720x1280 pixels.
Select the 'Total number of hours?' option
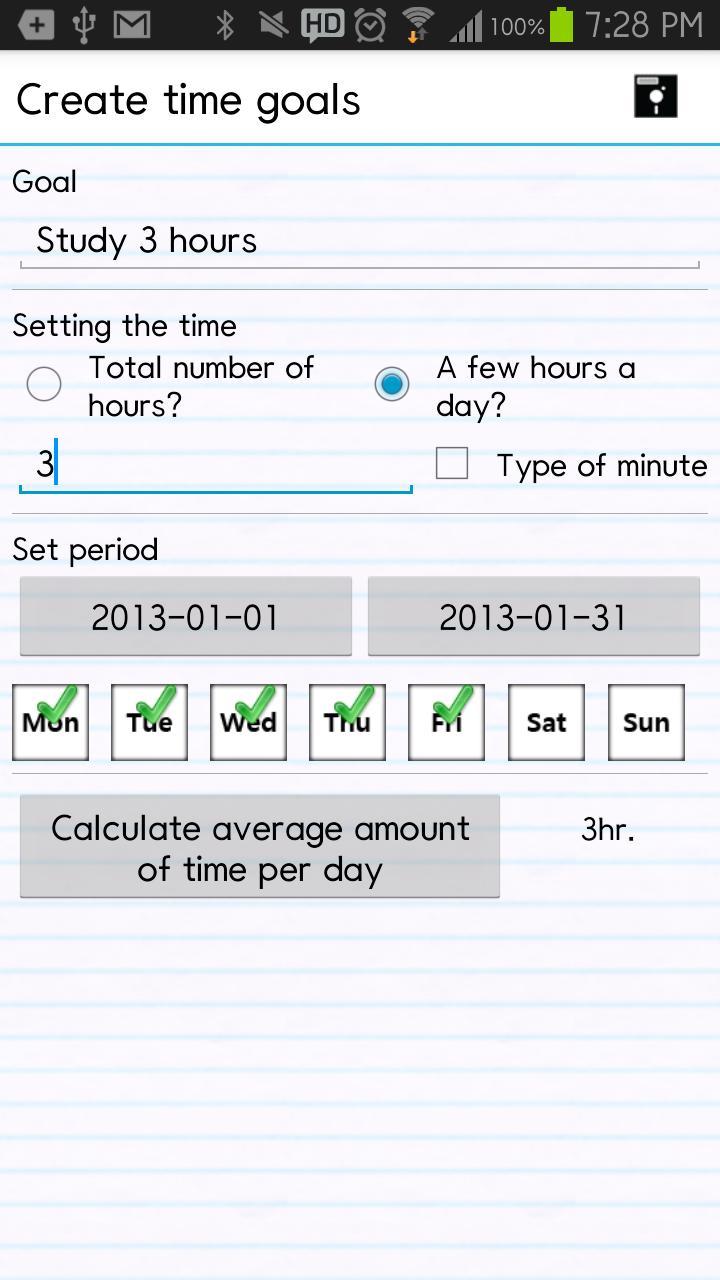(x=43, y=383)
